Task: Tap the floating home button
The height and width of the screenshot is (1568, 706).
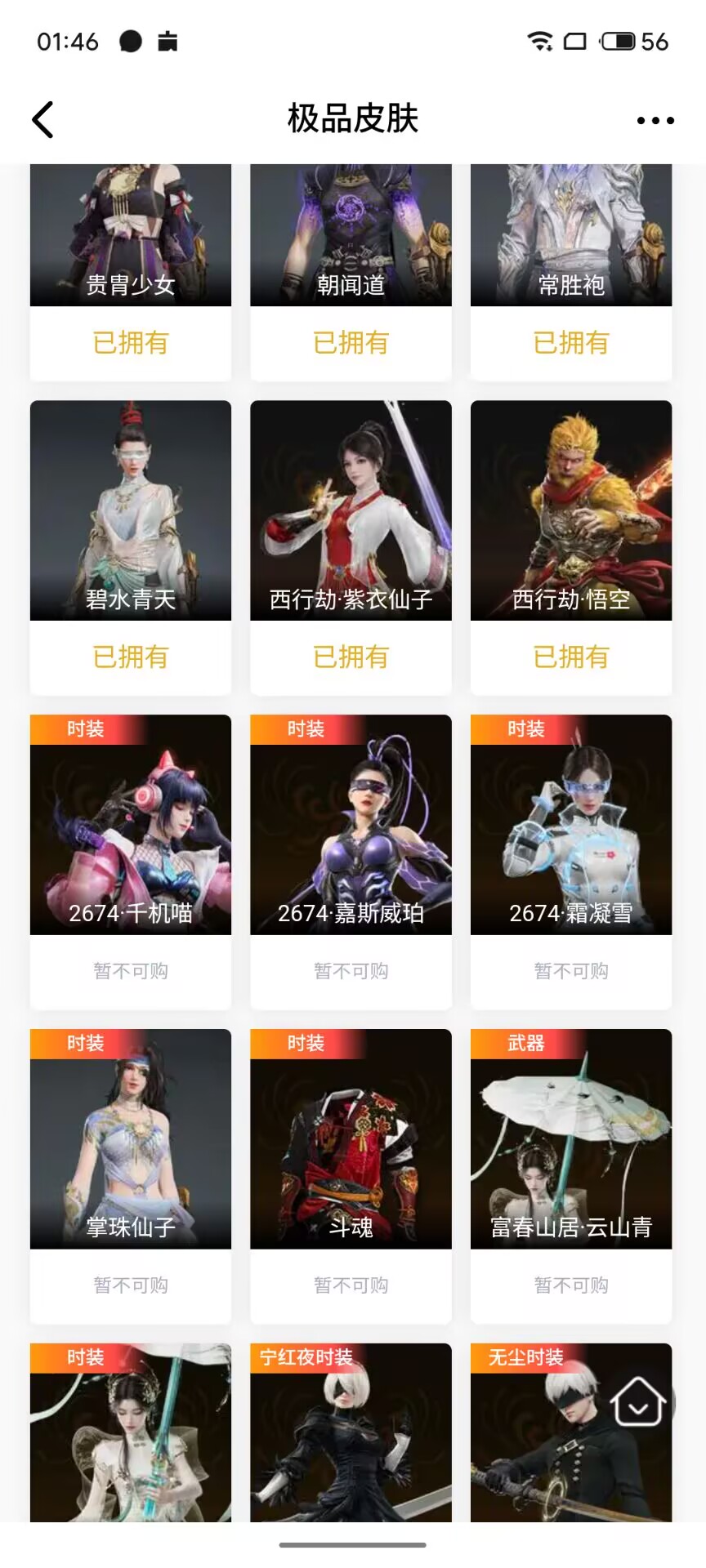Action: tap(638, 1401)
